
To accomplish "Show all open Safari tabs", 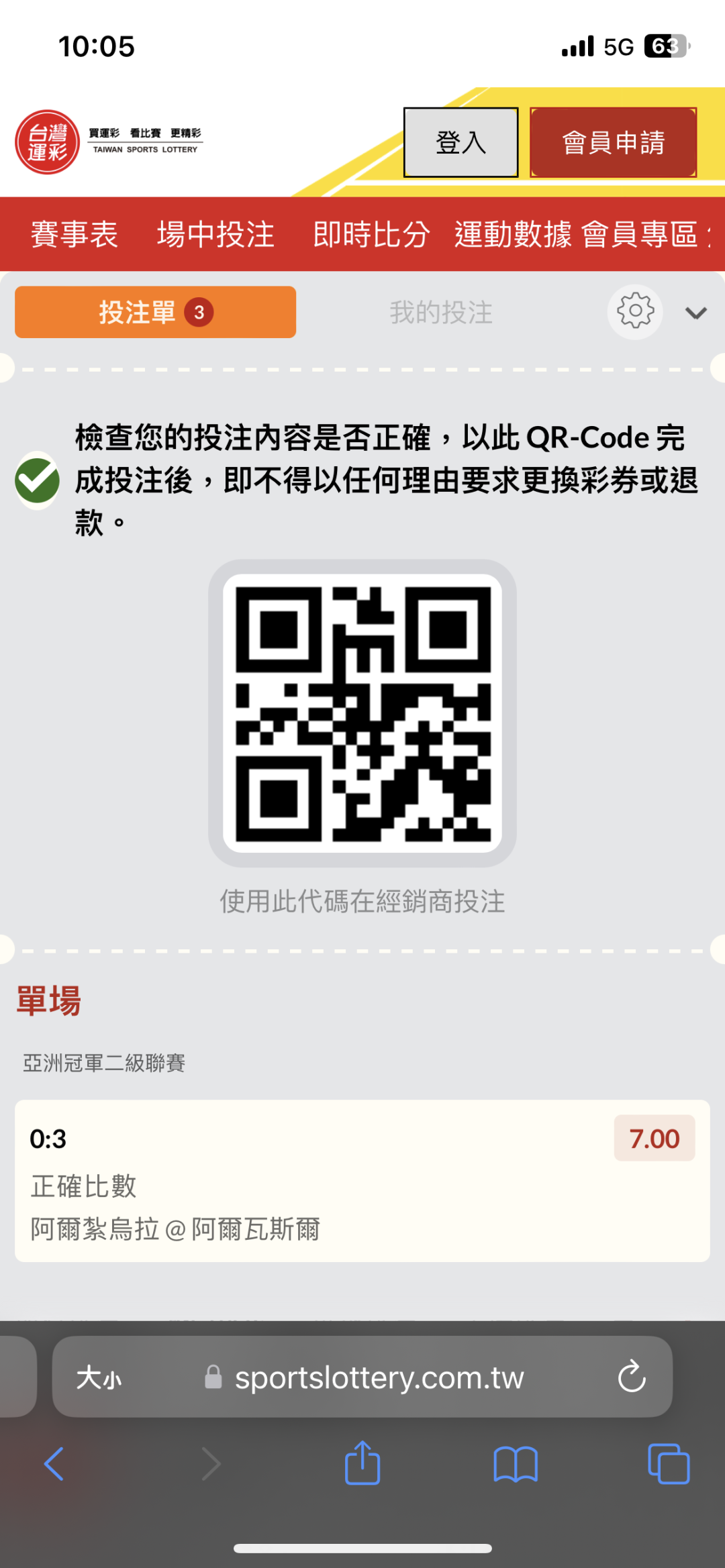I will tap(669, 1464).
